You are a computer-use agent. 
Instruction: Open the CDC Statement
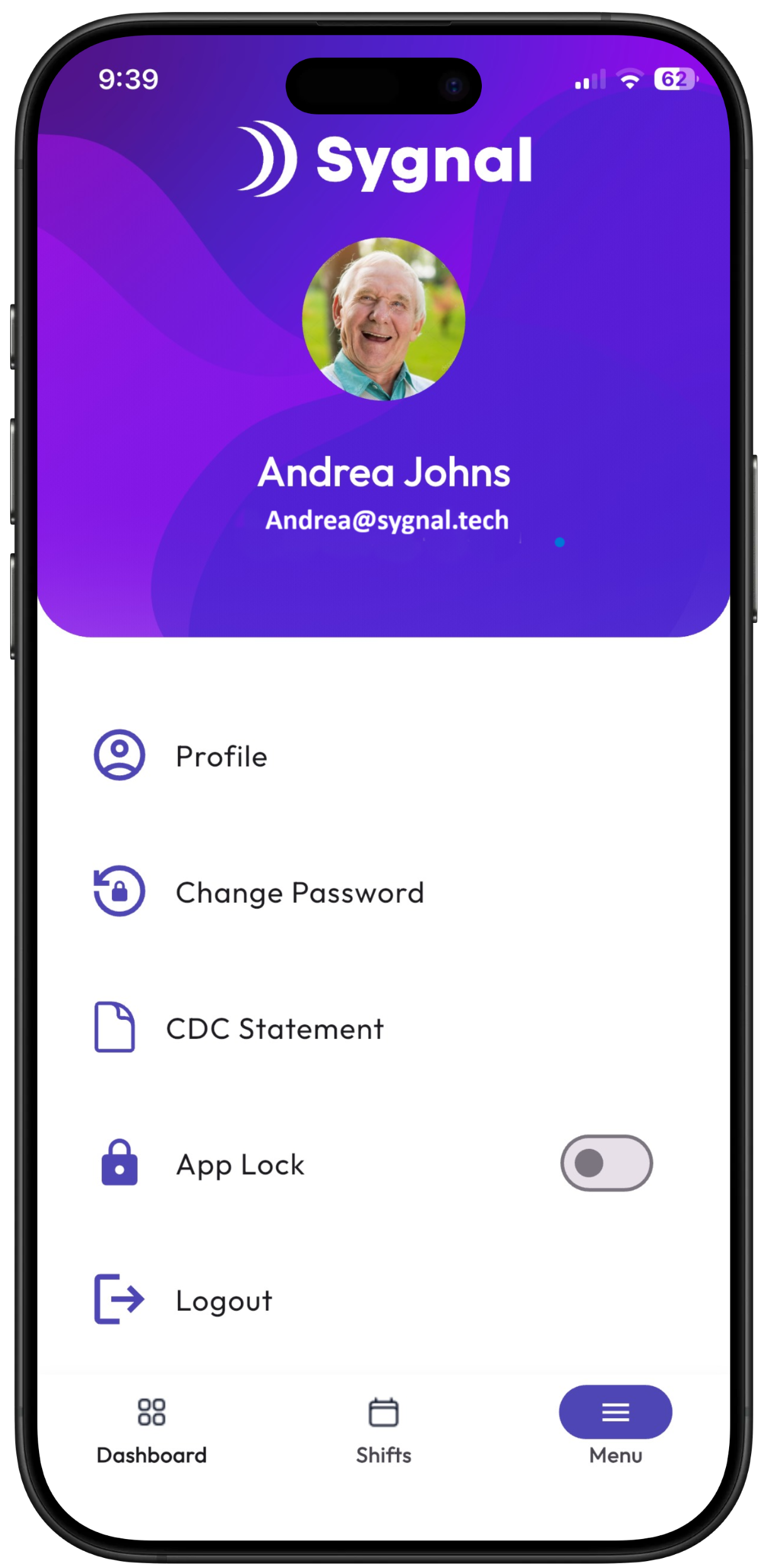tap(274, 1029)
